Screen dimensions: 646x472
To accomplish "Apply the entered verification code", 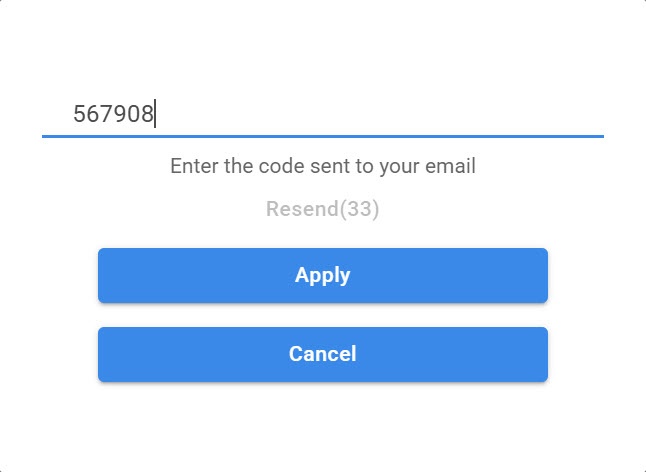I will (x=322, y=275).
